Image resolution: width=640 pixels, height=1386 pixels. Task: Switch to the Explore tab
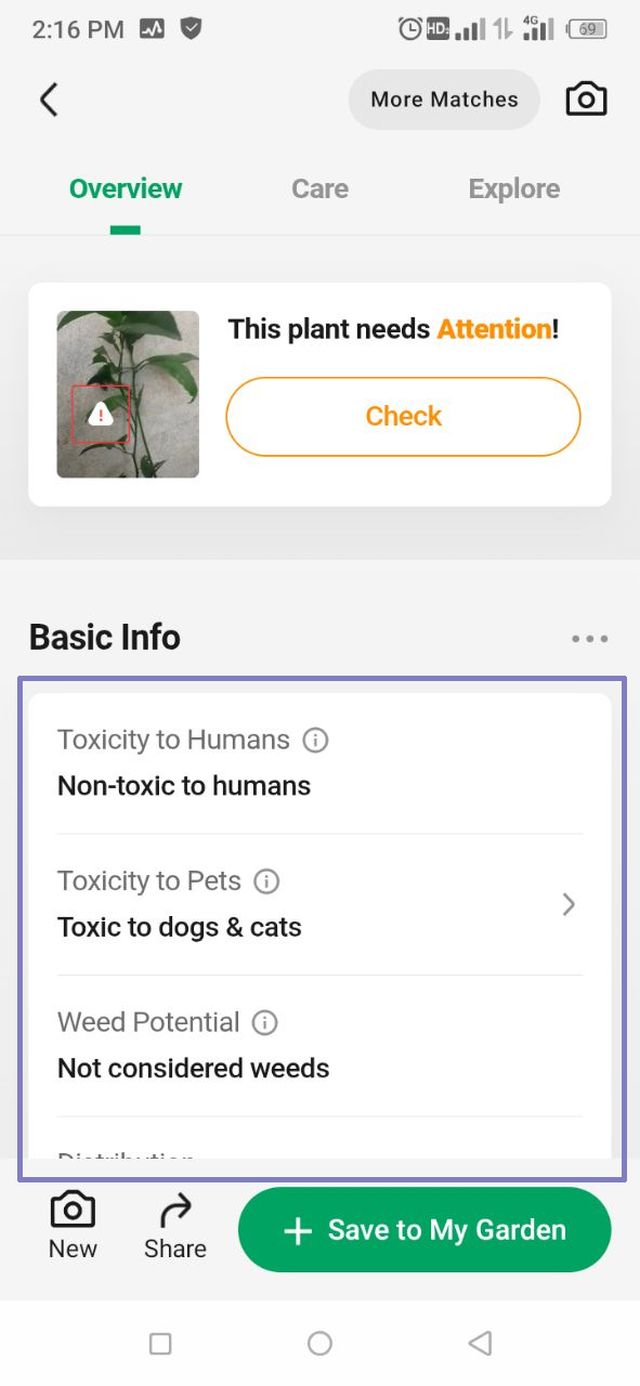pos(514,189)
